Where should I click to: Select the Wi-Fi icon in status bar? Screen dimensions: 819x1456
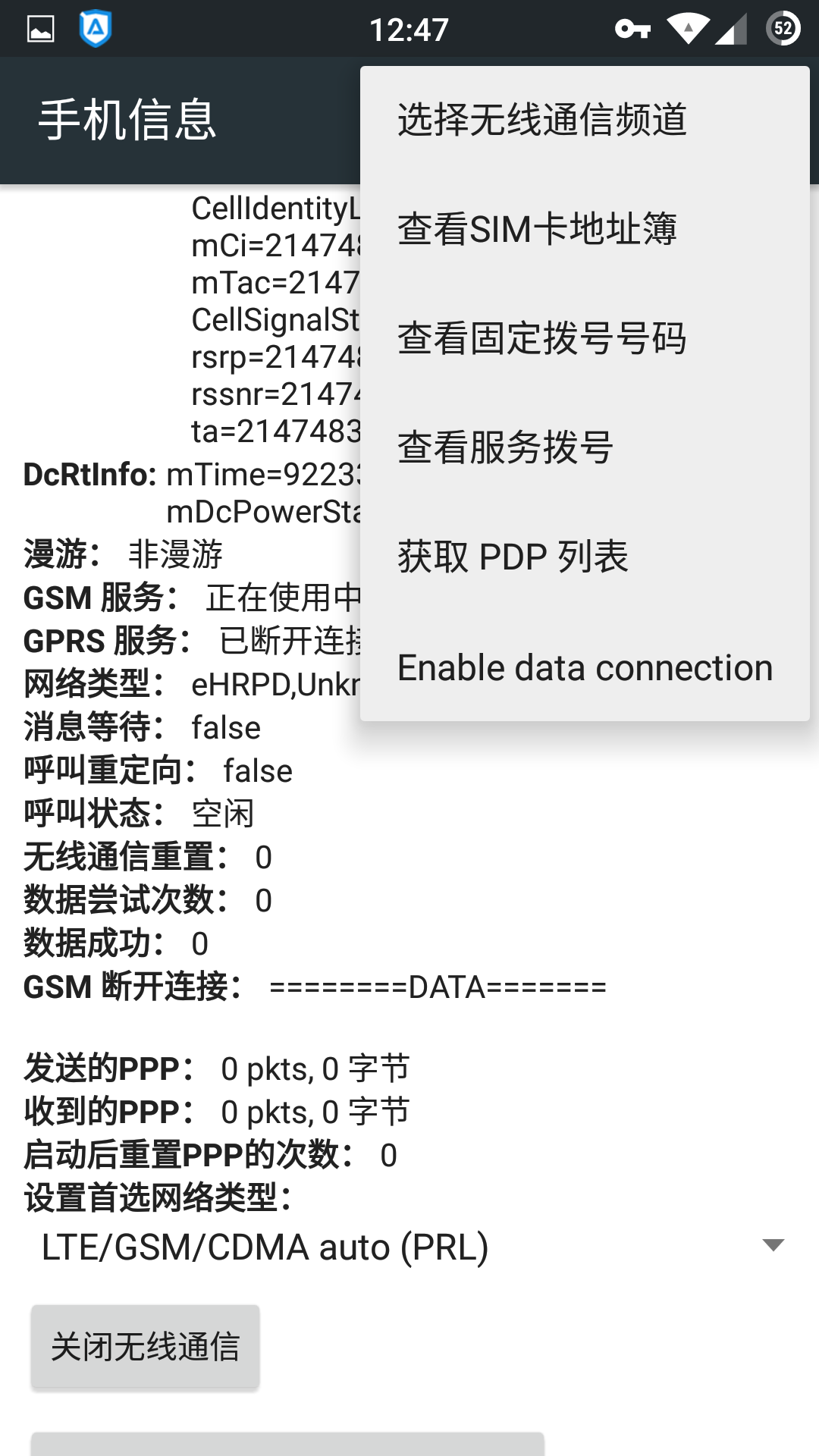point(686,28)
